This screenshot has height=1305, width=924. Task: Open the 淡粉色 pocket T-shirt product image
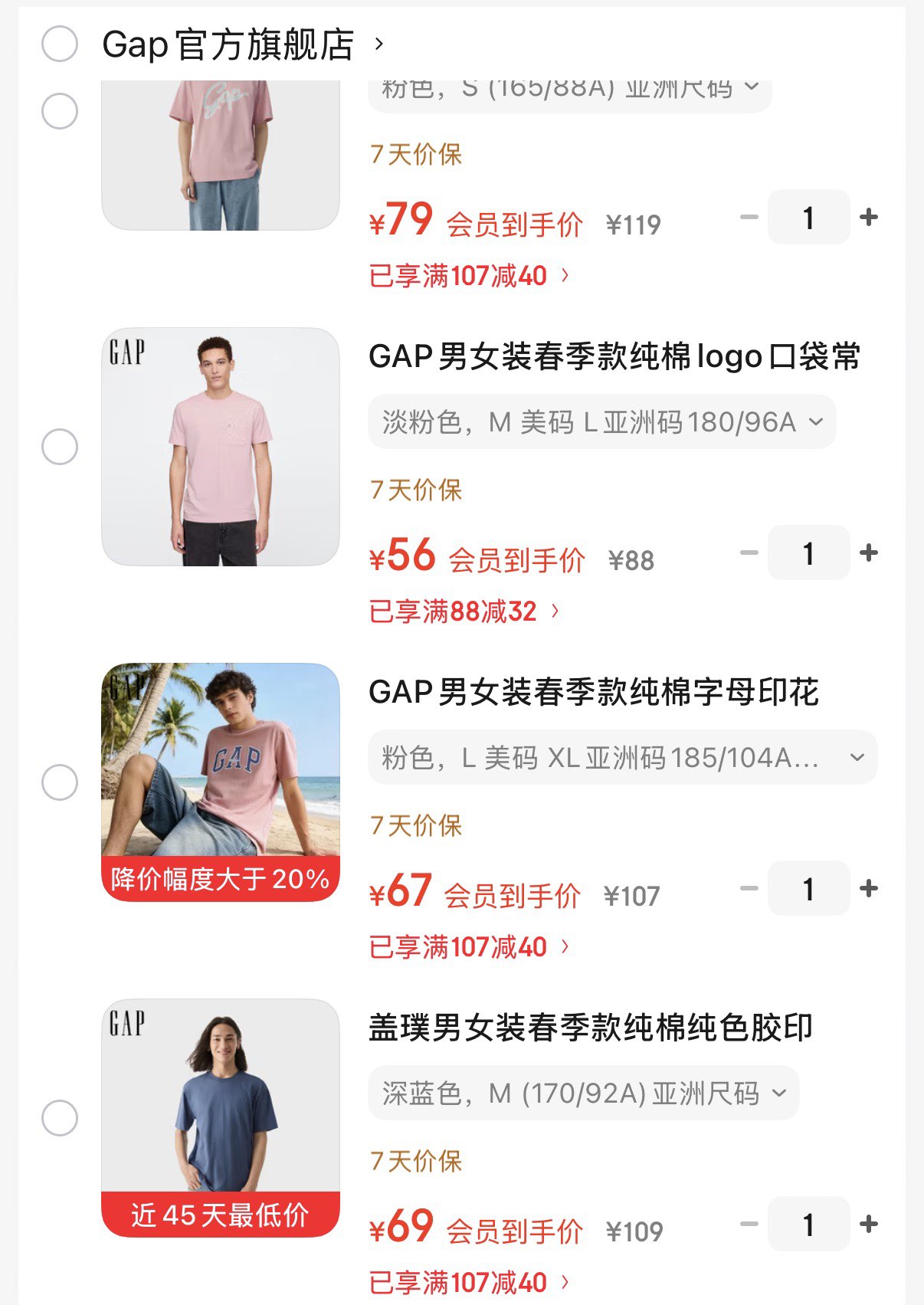[x=221, y=447]
